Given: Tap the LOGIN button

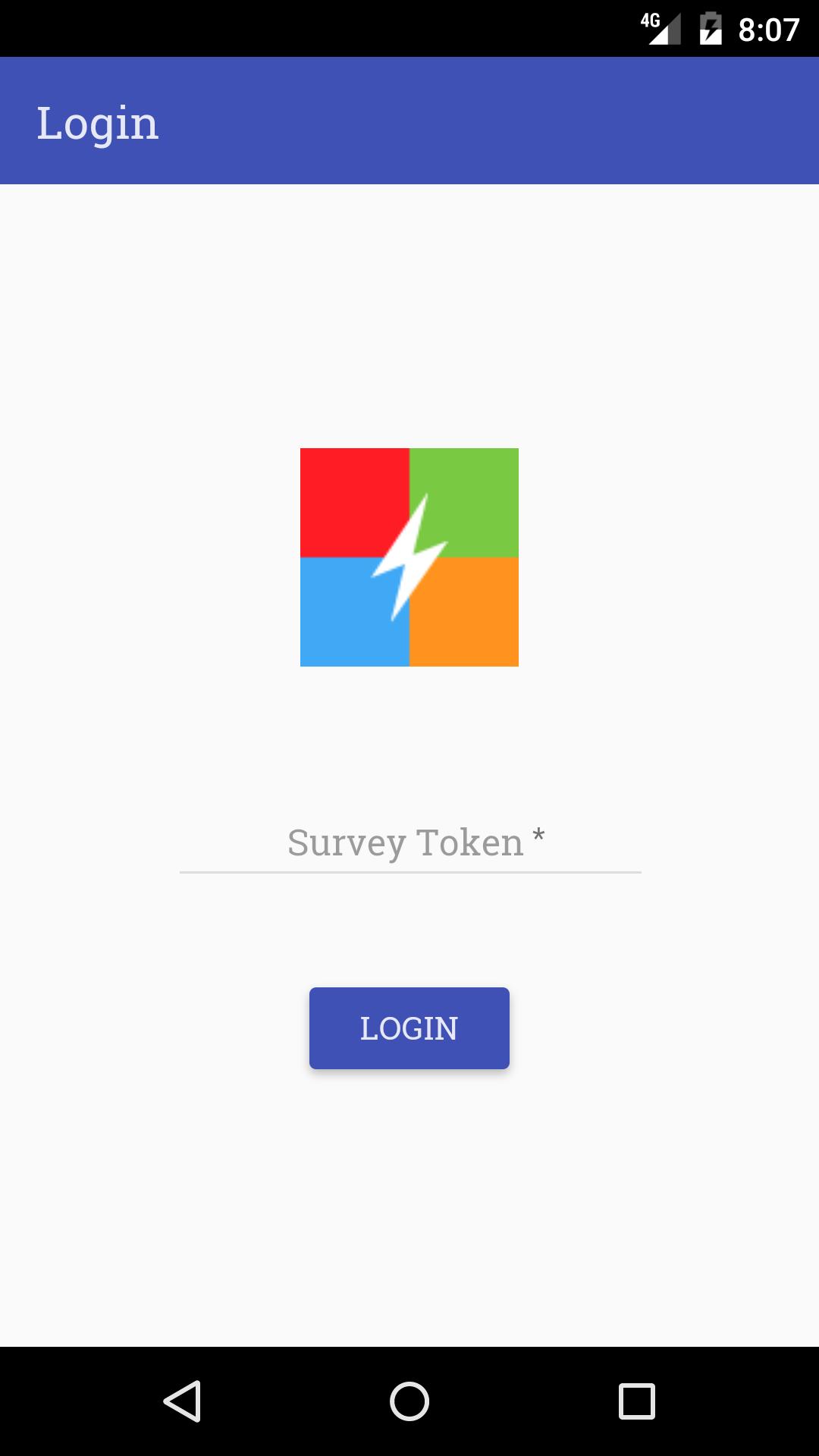Looking at the screenshot, I should (409, 1028).
